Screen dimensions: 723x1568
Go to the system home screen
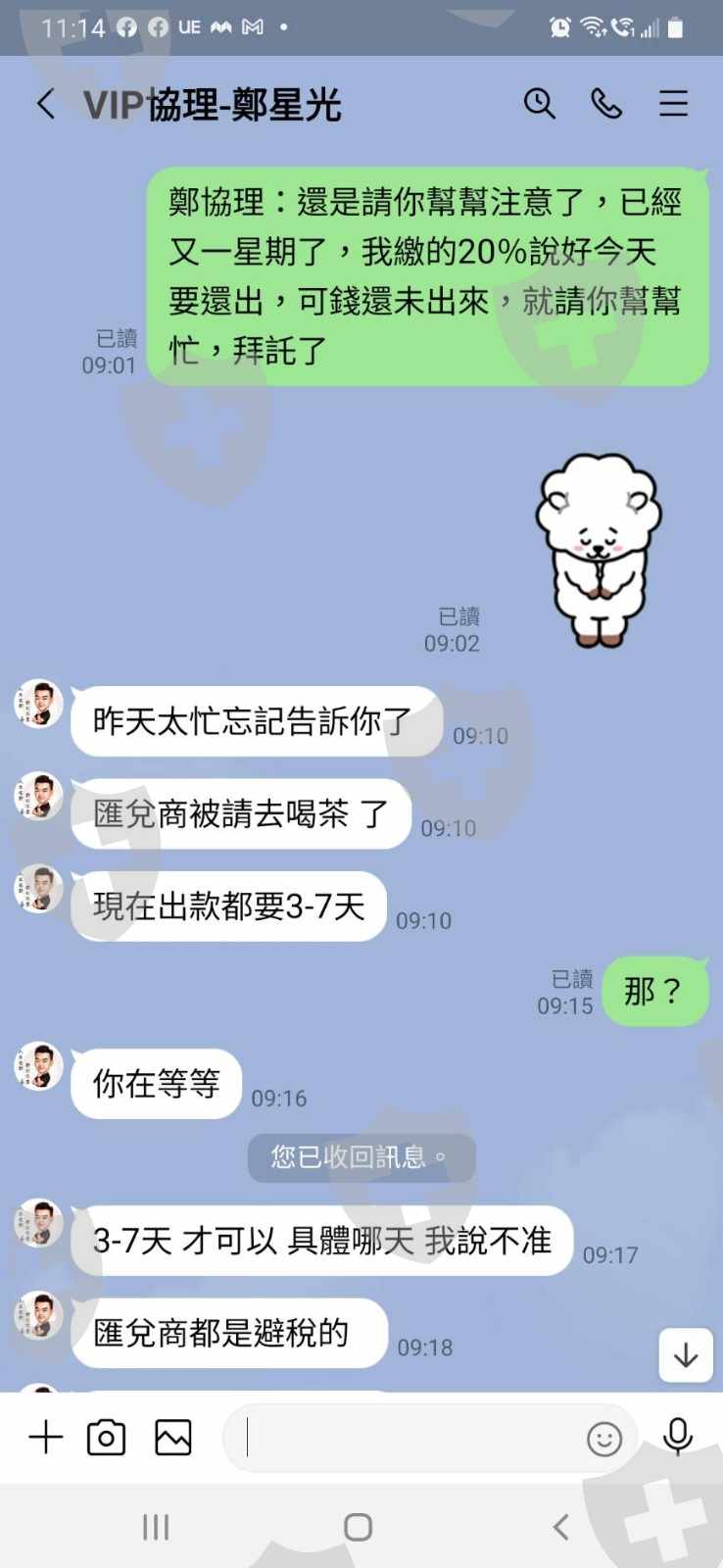pyautogui.click(x=359, y=1527)
